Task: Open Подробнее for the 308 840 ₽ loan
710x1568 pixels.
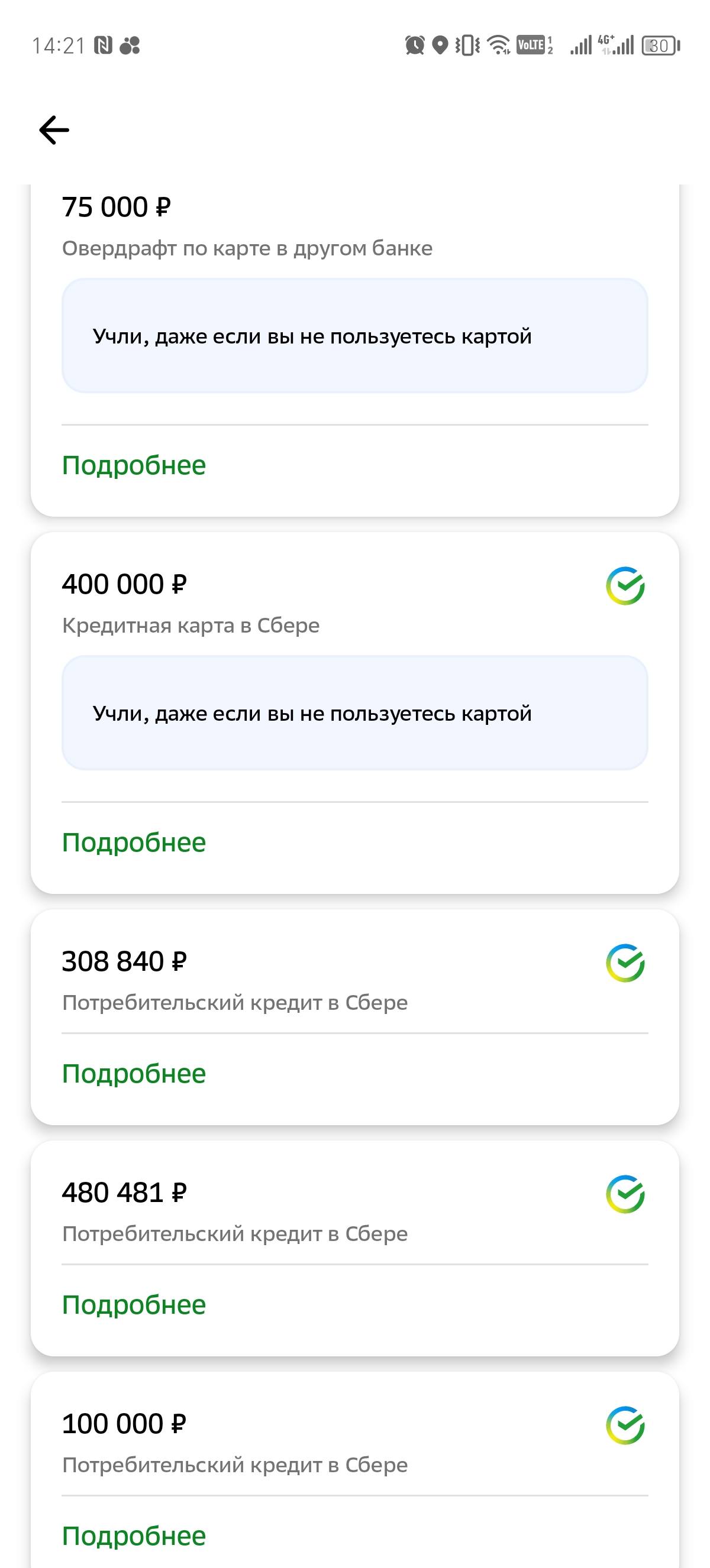Action: (x=134, y=1073)
